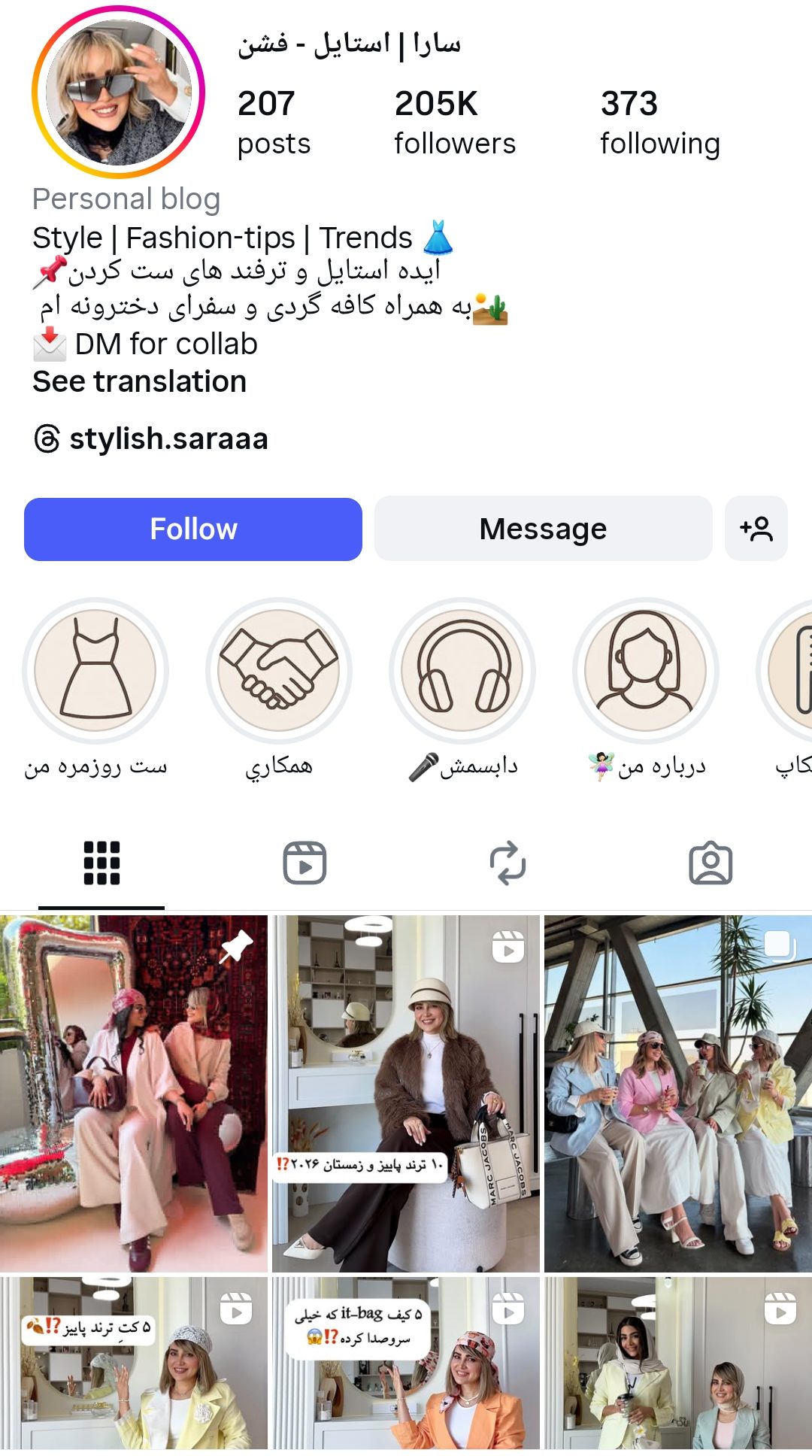Open the four women pastel blazers post
Screen dimensions: 812x1456
tap(678, 1094)
